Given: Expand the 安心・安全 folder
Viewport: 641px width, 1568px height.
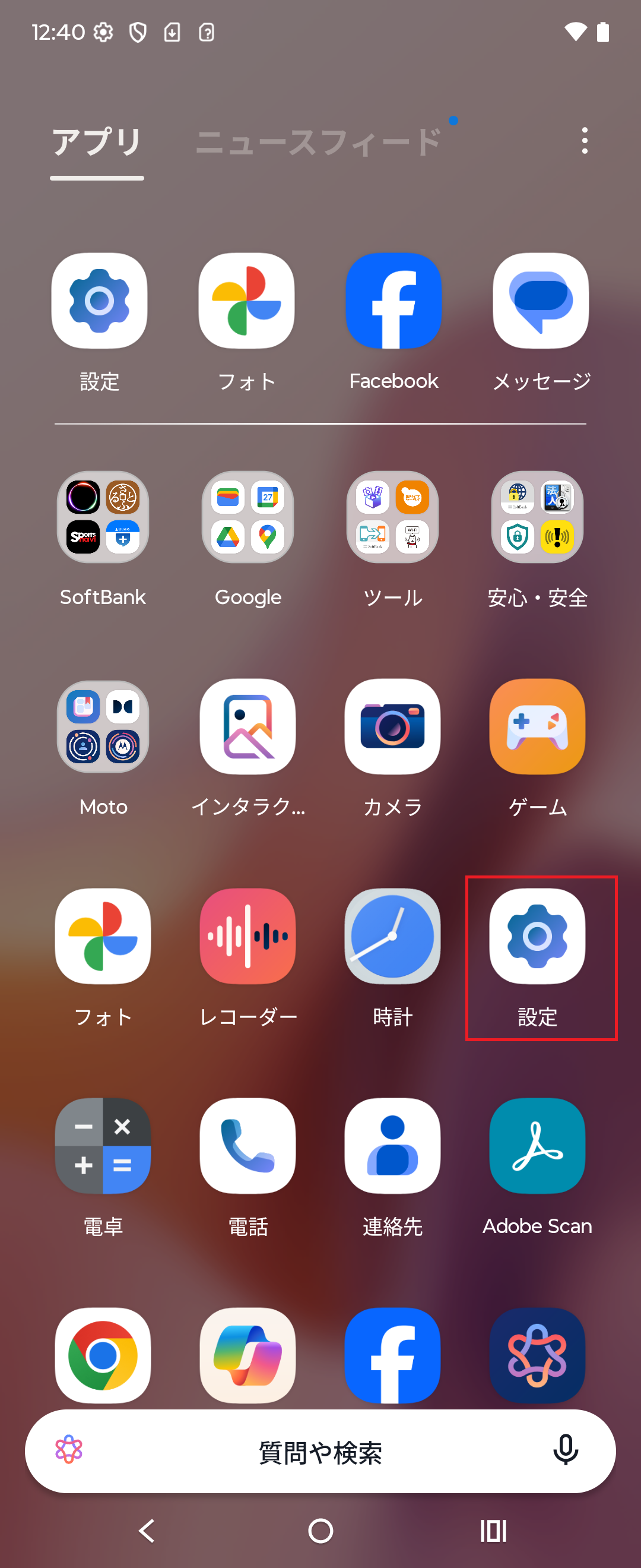Looking at the screenshot, I should click(x=537, y=517).
